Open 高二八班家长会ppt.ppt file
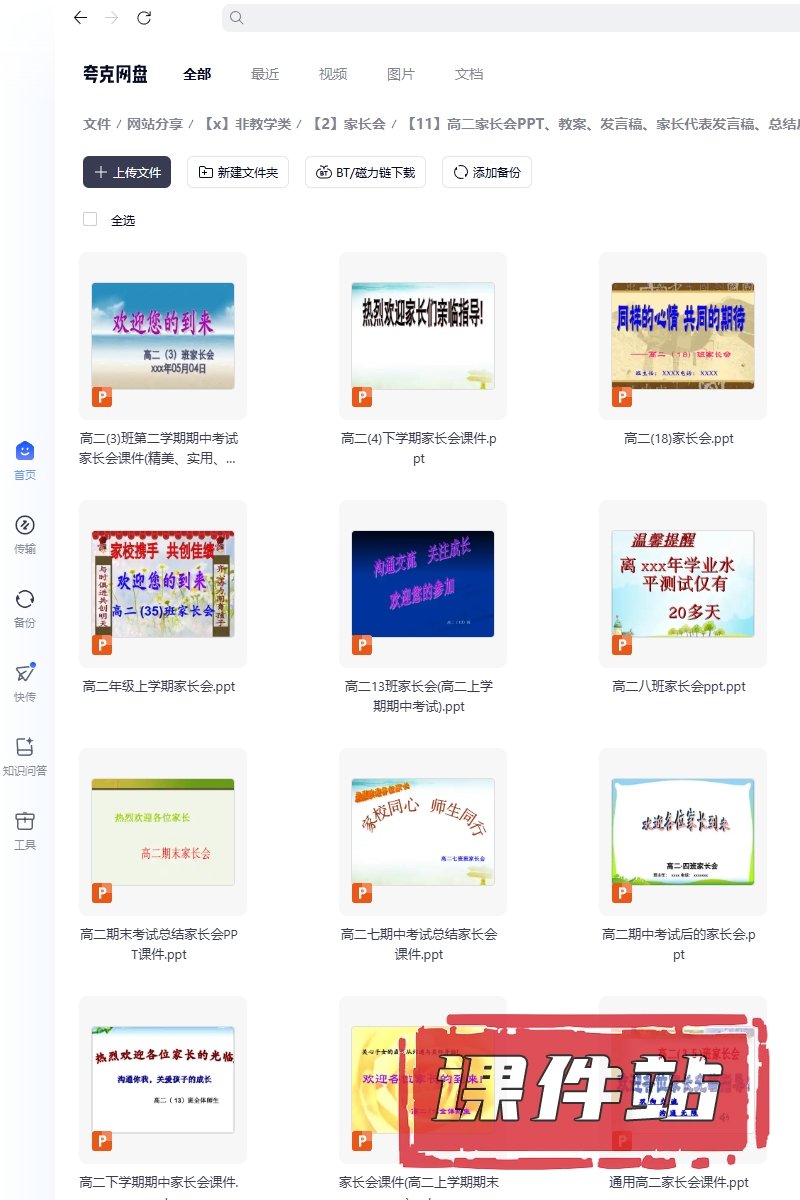The width and height of the screenshot is (800, 1200). 682,584
